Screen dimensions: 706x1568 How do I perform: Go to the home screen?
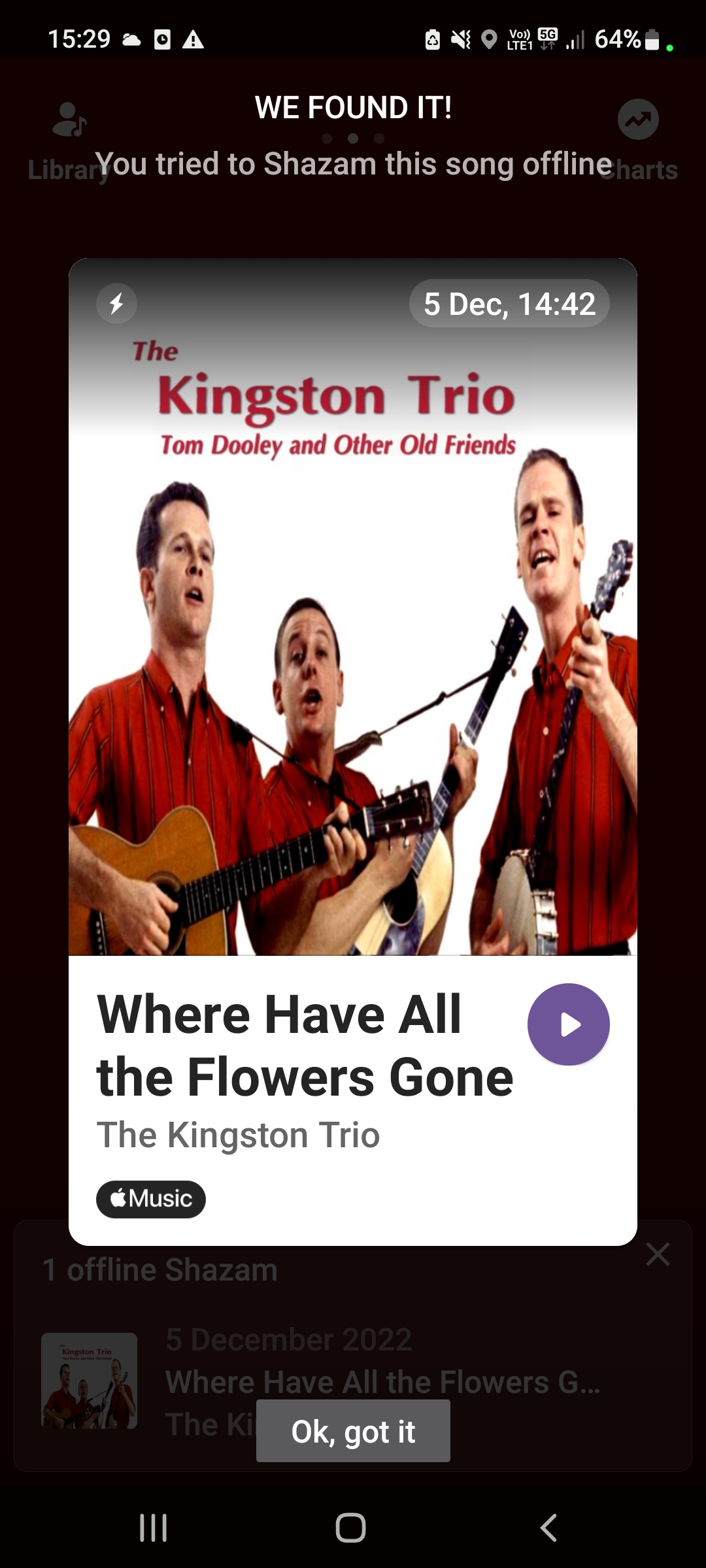coord(351,1527)
